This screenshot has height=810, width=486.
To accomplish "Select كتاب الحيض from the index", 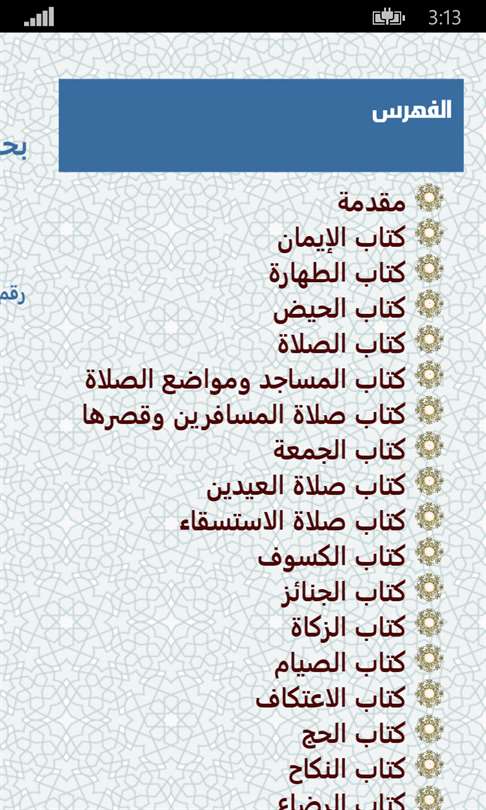I will coord(340,309).
